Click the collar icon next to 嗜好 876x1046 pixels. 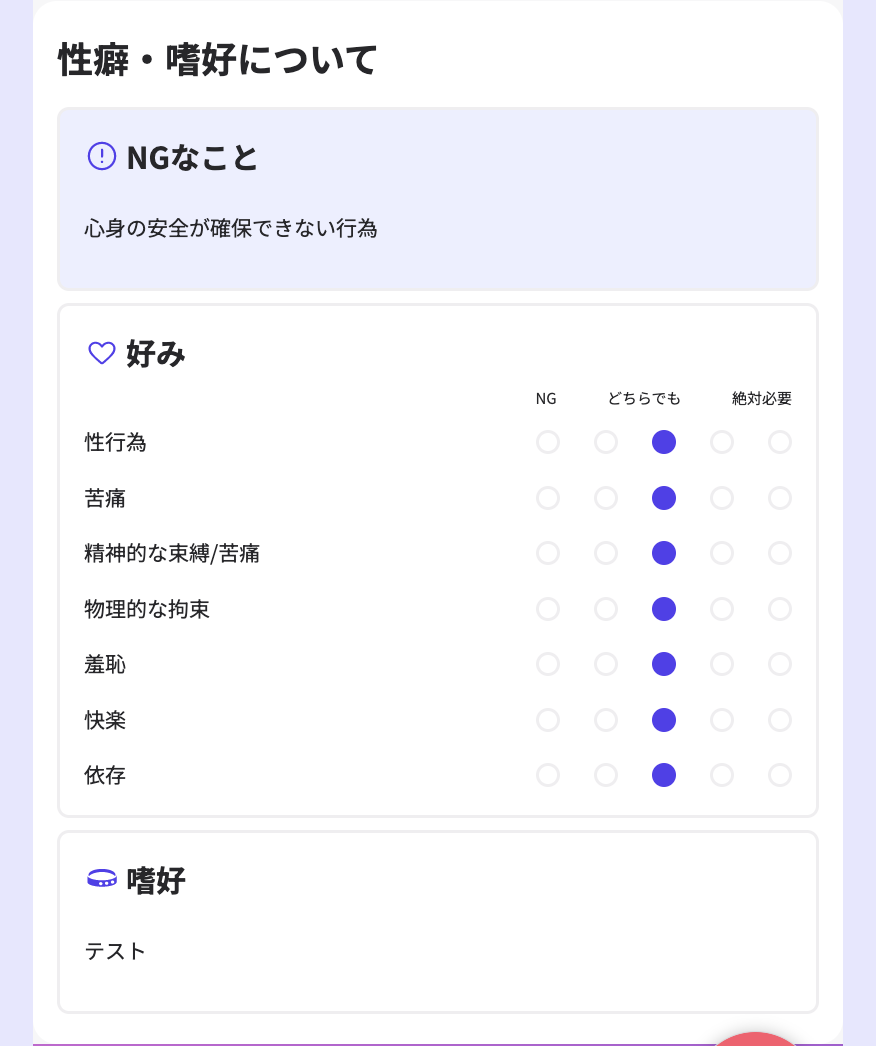[101, 880]
